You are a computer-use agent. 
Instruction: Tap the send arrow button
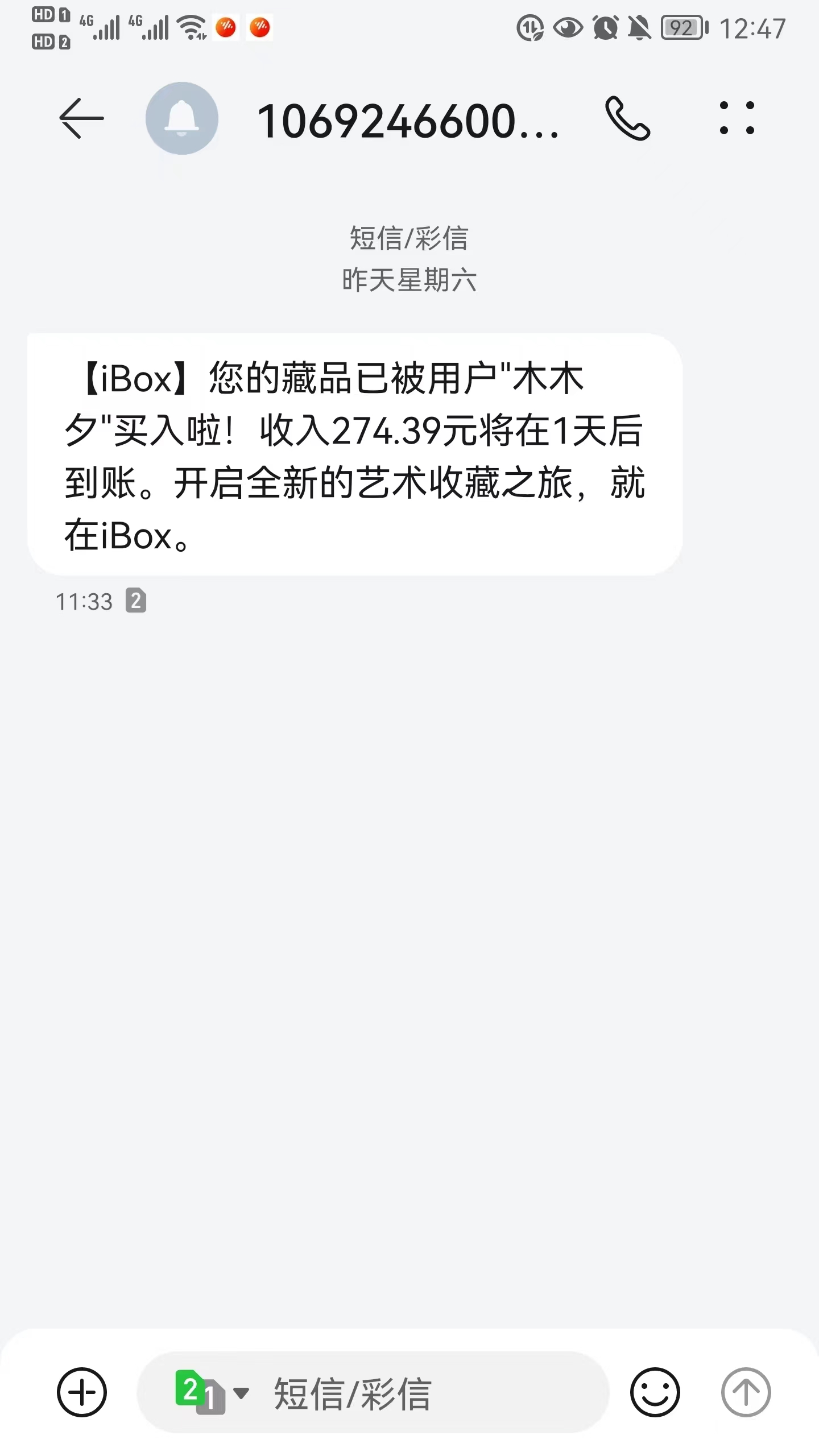point(746,1392)
